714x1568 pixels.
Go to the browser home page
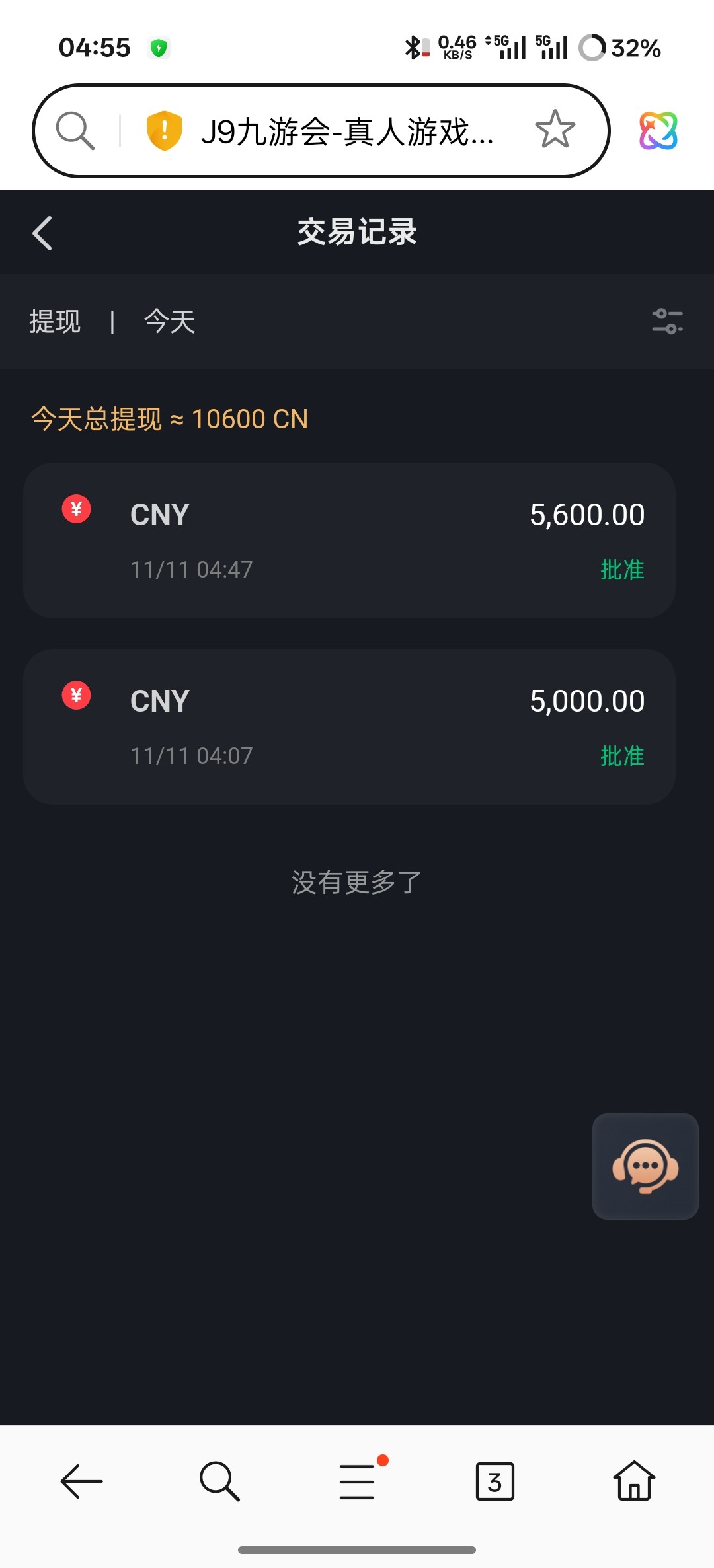(634, 1481)
